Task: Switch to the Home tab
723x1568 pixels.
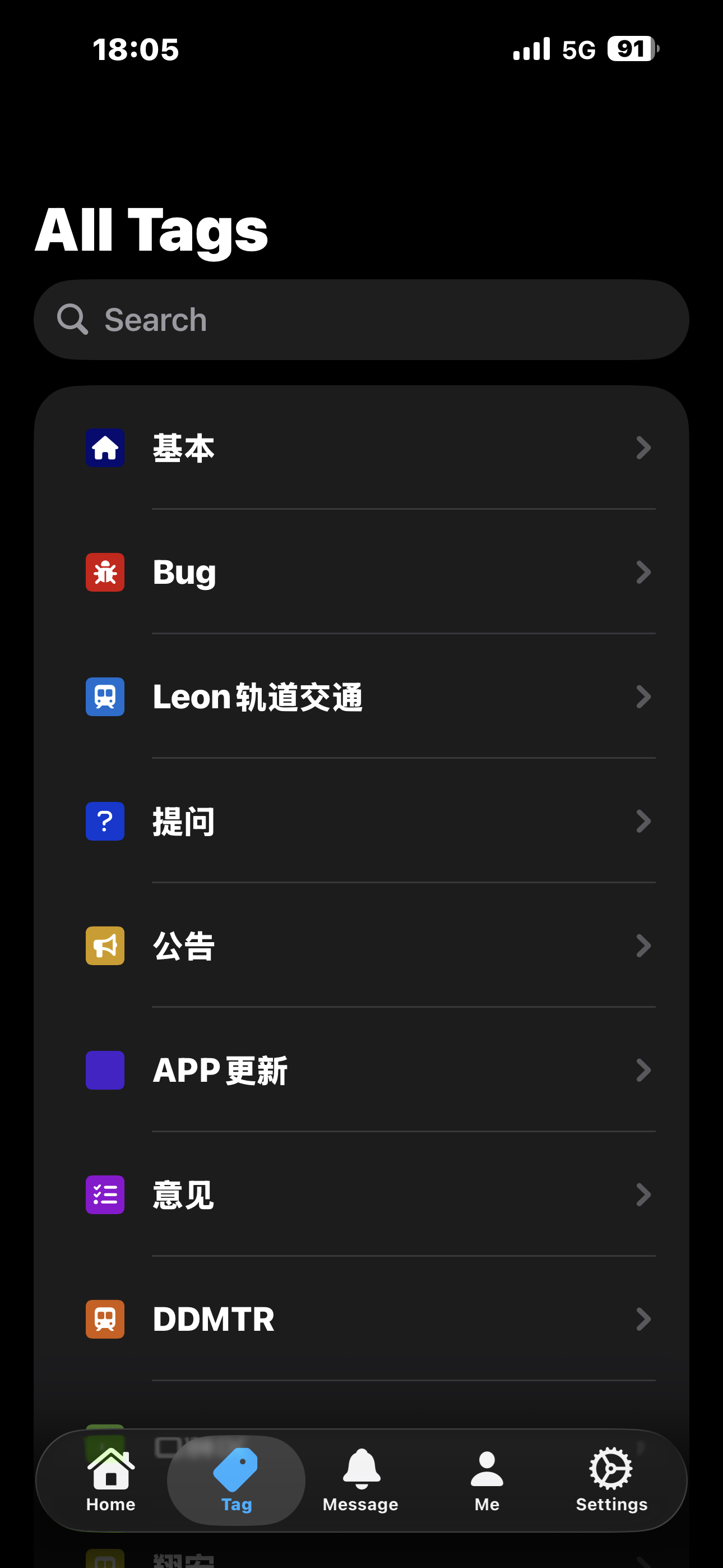Action: coord(111,1480)
